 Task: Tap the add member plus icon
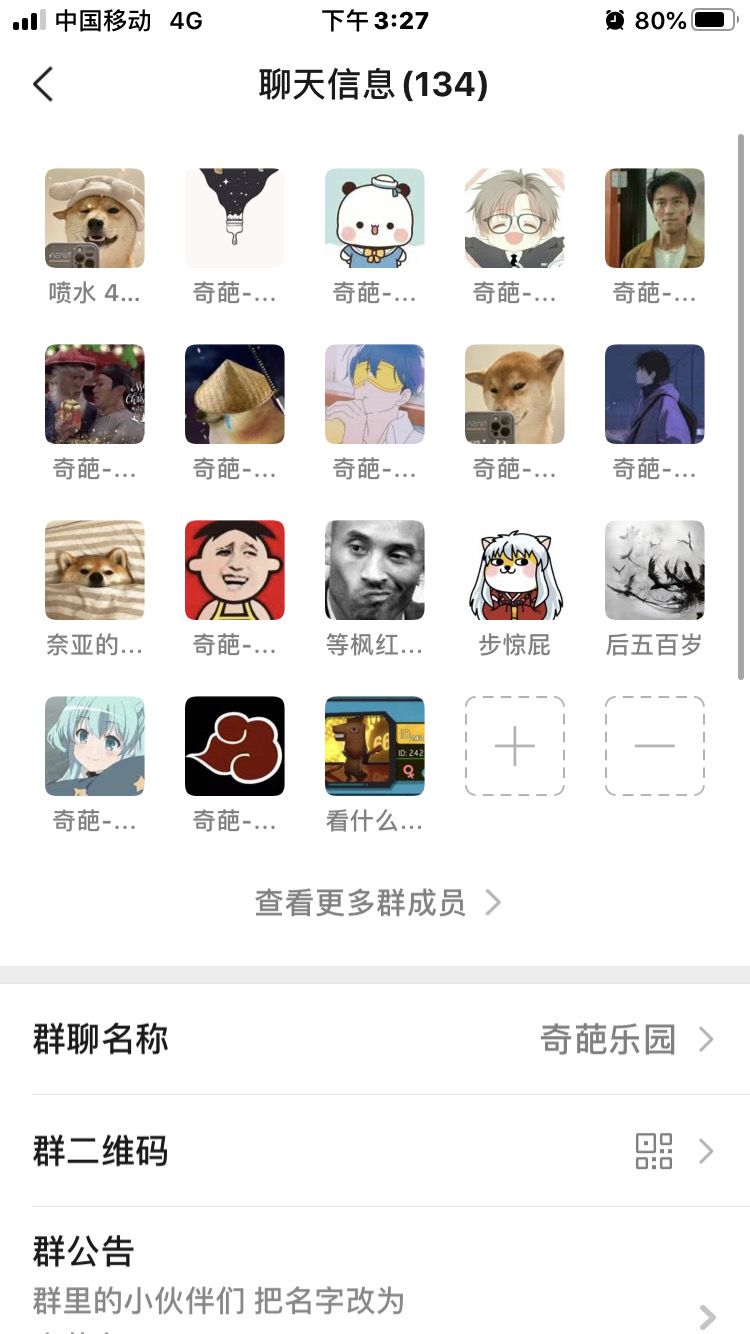point(514,746)
